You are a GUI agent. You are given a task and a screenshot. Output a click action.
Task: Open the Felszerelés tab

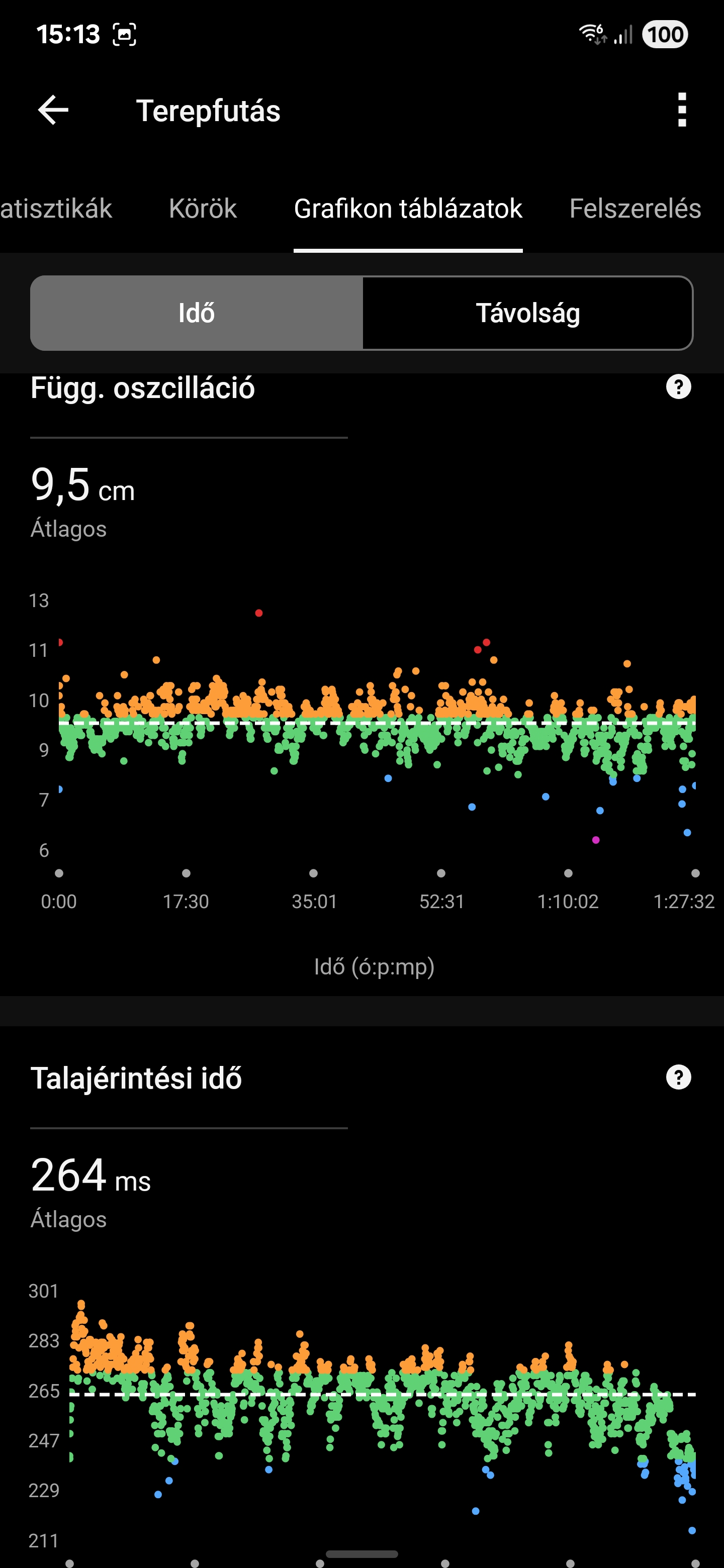click(x=635, y=209)
